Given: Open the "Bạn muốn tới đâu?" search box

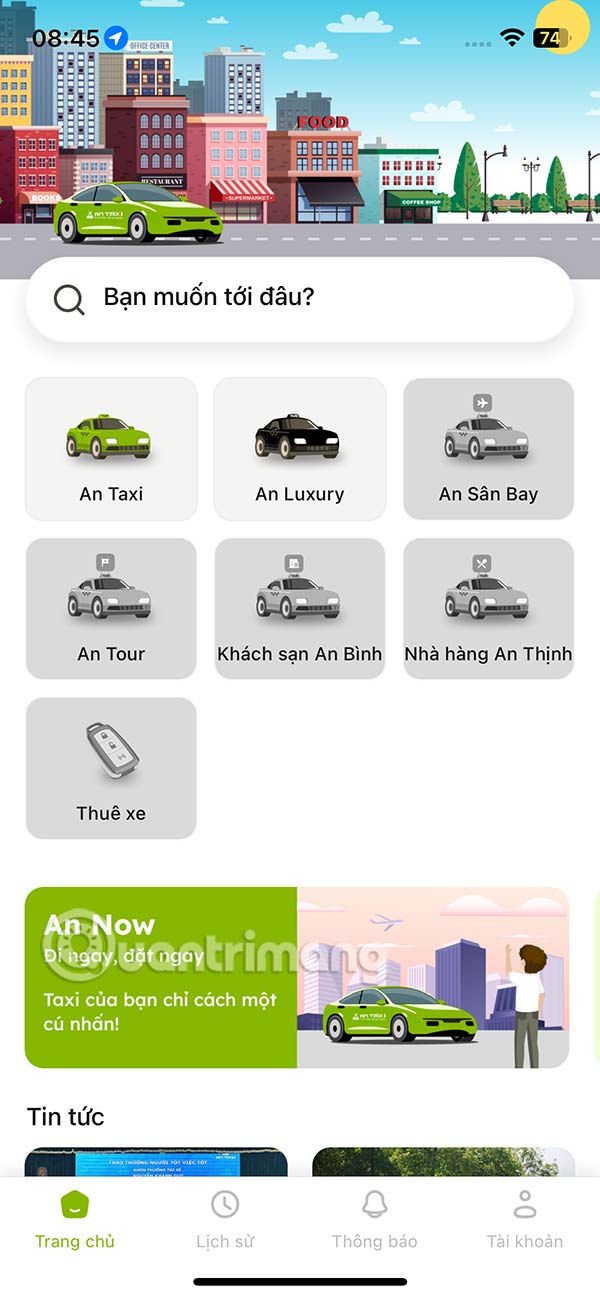Looking at the screenshot, I should coord(300,299).
